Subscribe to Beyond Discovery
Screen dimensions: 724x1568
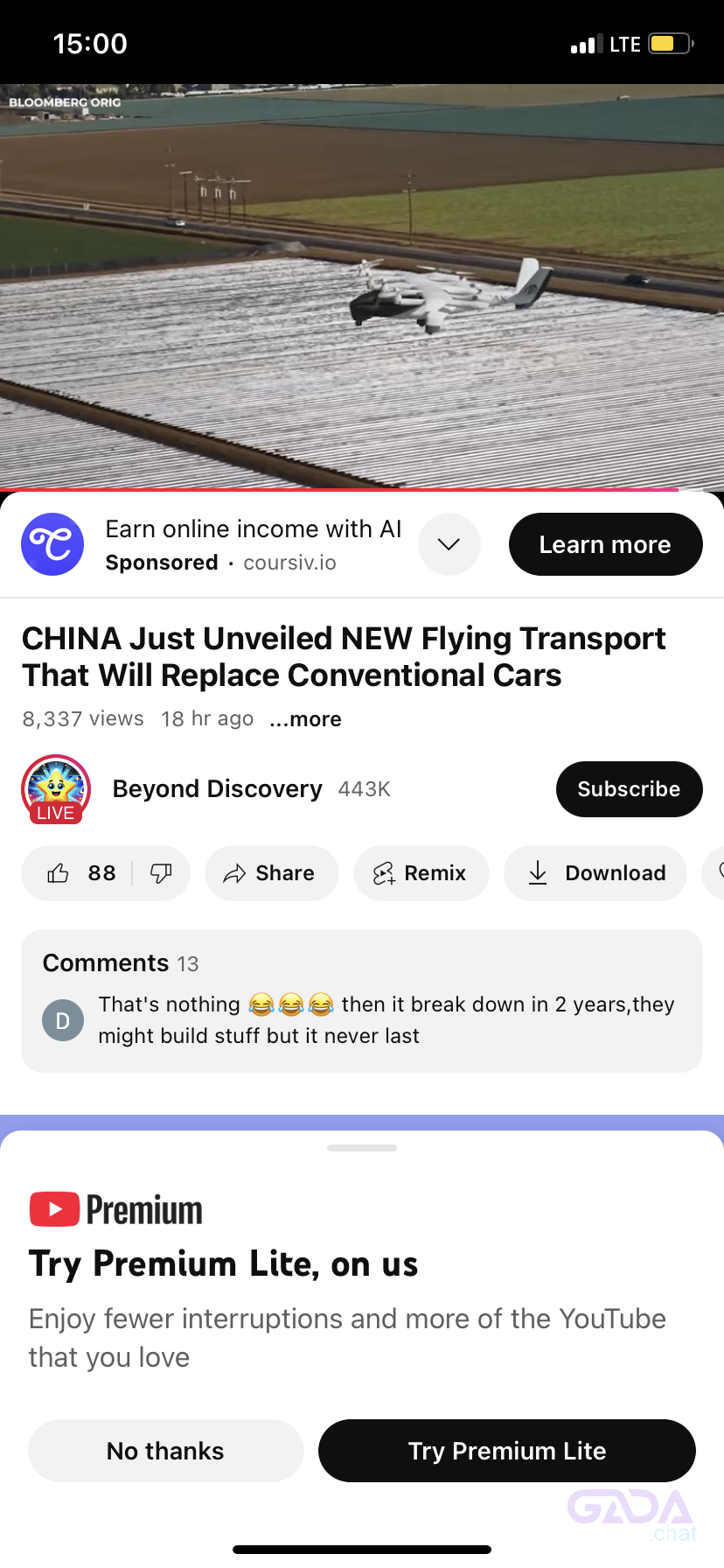629,789
